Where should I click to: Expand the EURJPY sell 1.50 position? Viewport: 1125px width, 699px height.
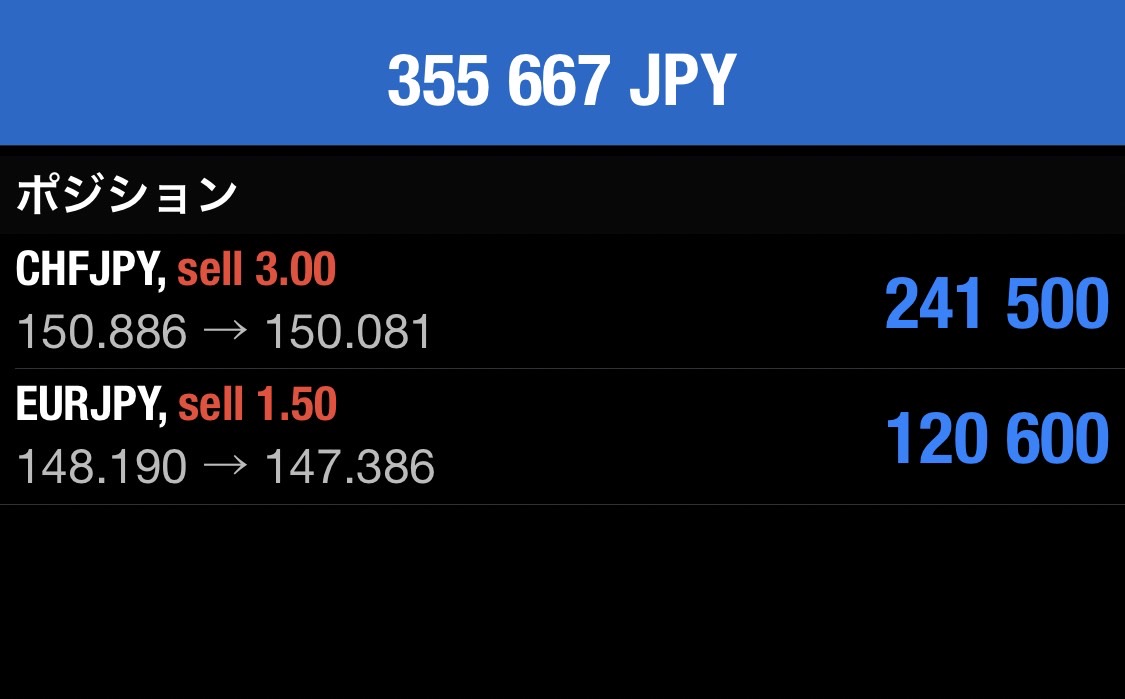560,437
